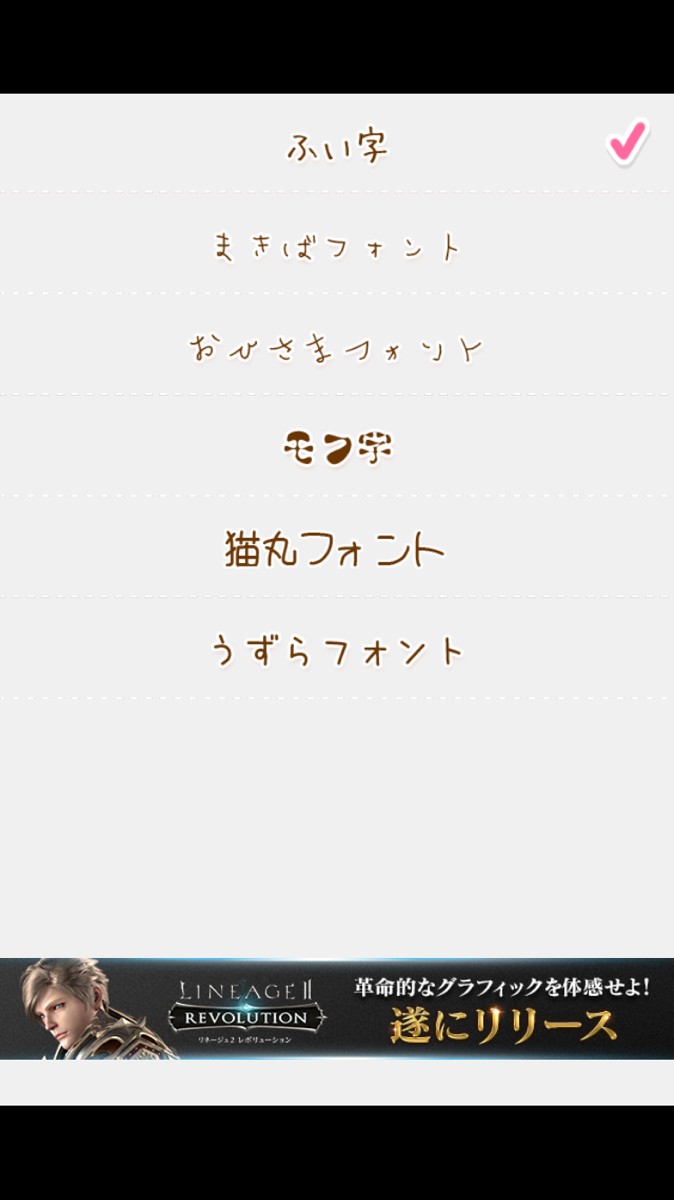This screenshot has width=674, height=1200.
Task: Select the モコ字 font
Action: click(x=337, y=449)
